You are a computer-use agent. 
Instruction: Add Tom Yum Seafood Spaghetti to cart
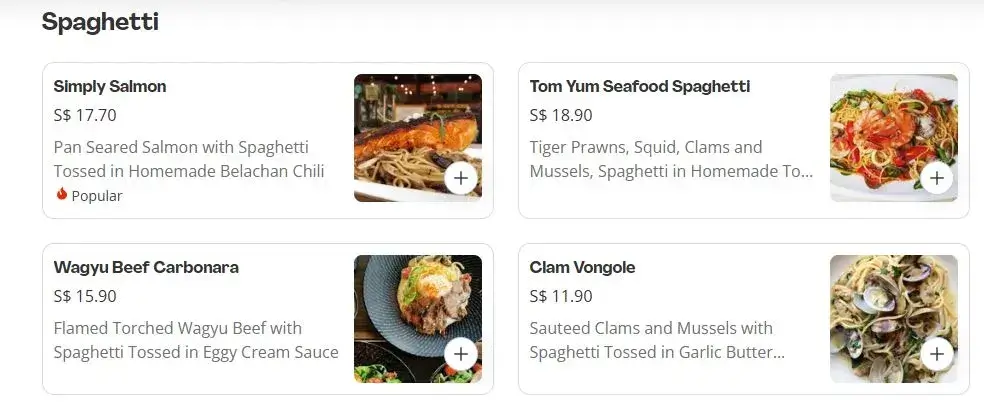point(936,179)
